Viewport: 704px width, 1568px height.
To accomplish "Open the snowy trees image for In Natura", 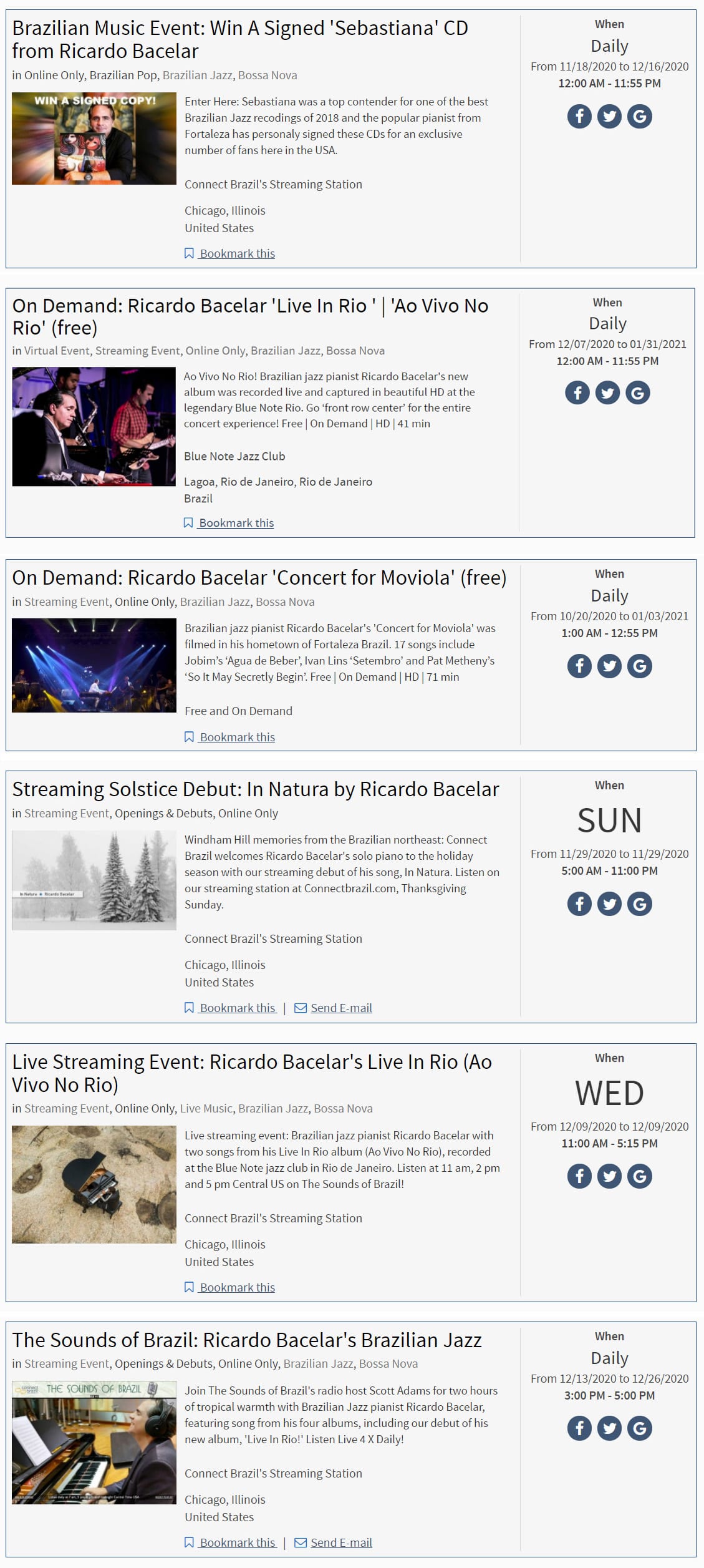I will point(94,880).
